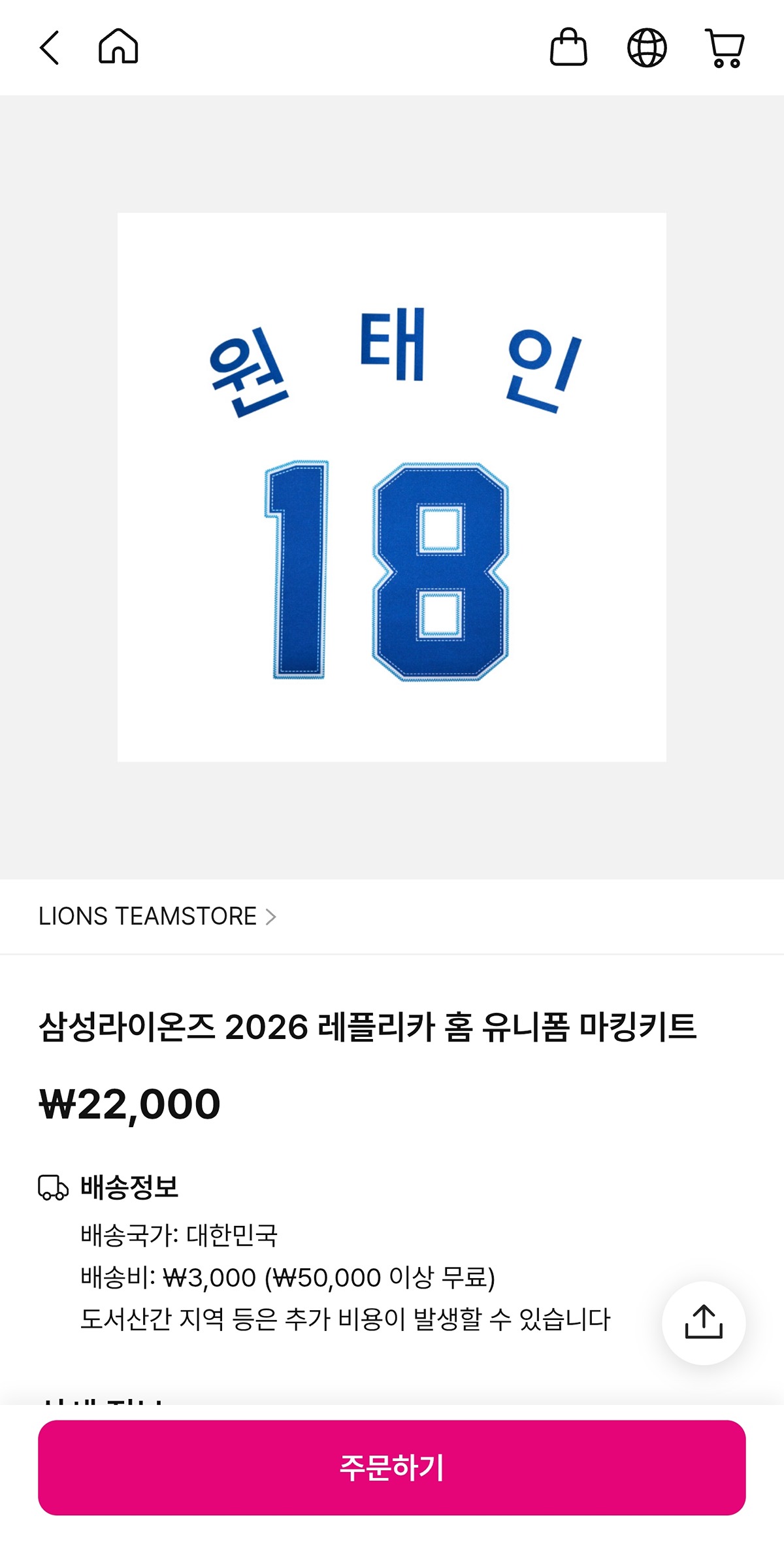Share this marking kit product
The width and height of the screenshot is (784, 1546).
(704, 1323)
